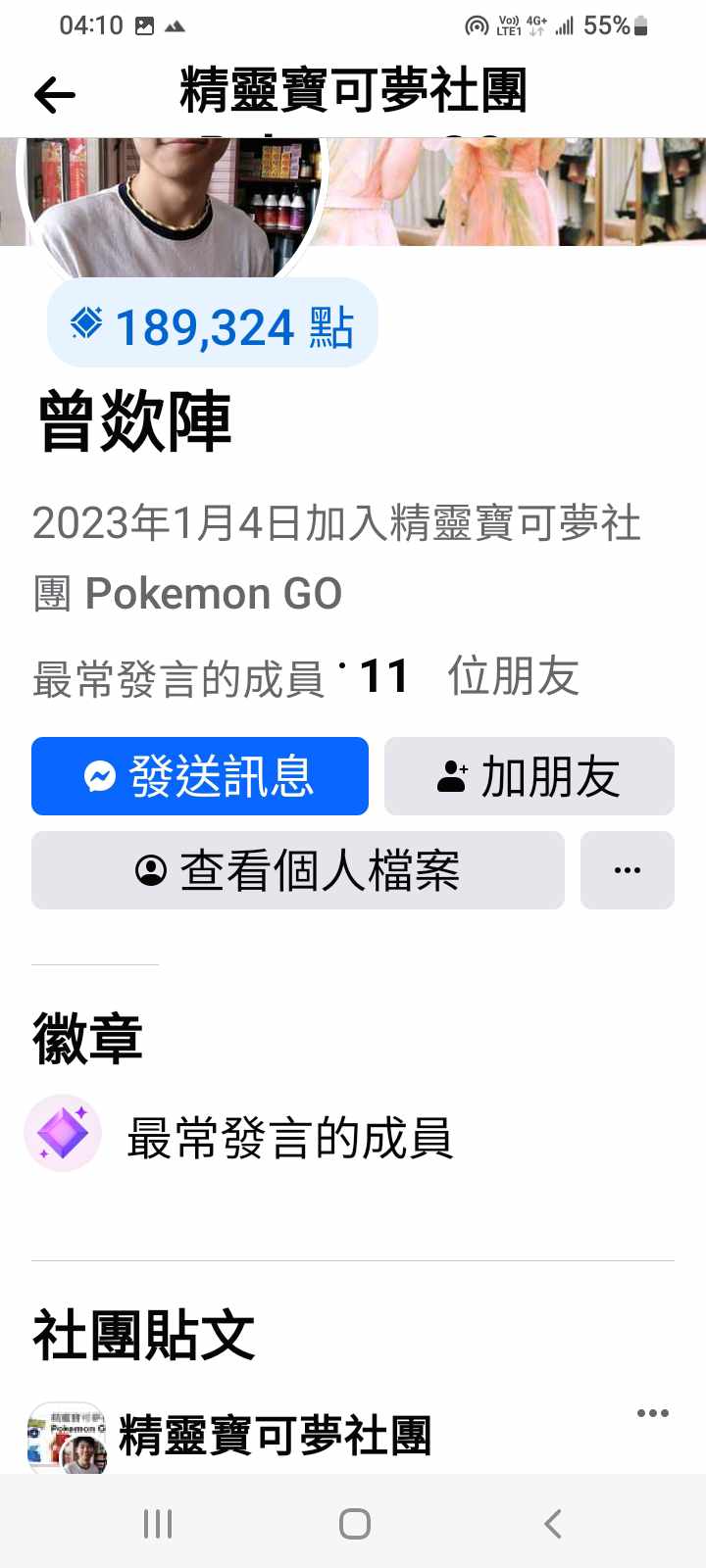The width and height of the screenshot is (706, 1568).
Task: Open the 最常發言的成員 badge
Action: 288,1137
